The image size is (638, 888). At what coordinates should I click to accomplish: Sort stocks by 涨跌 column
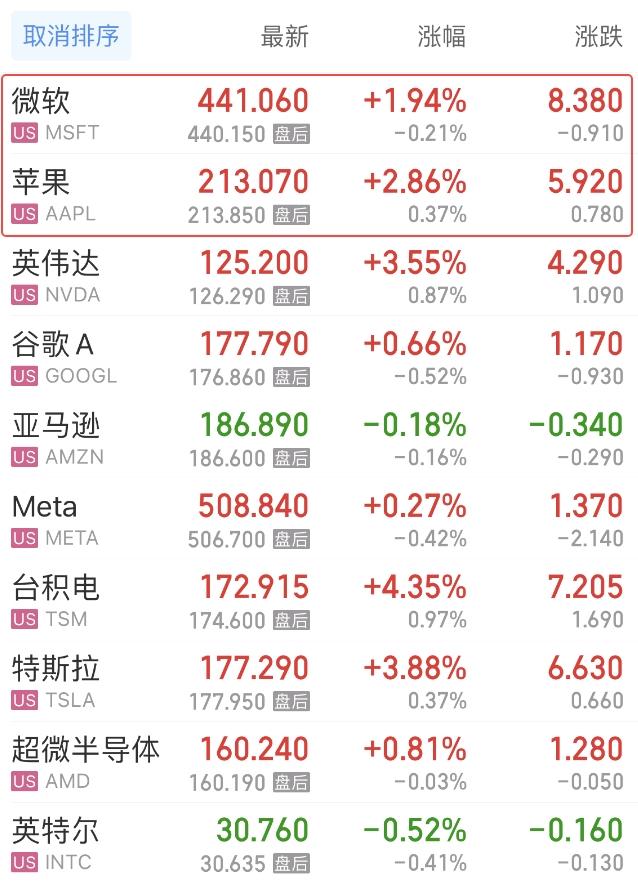coord(599,37)
